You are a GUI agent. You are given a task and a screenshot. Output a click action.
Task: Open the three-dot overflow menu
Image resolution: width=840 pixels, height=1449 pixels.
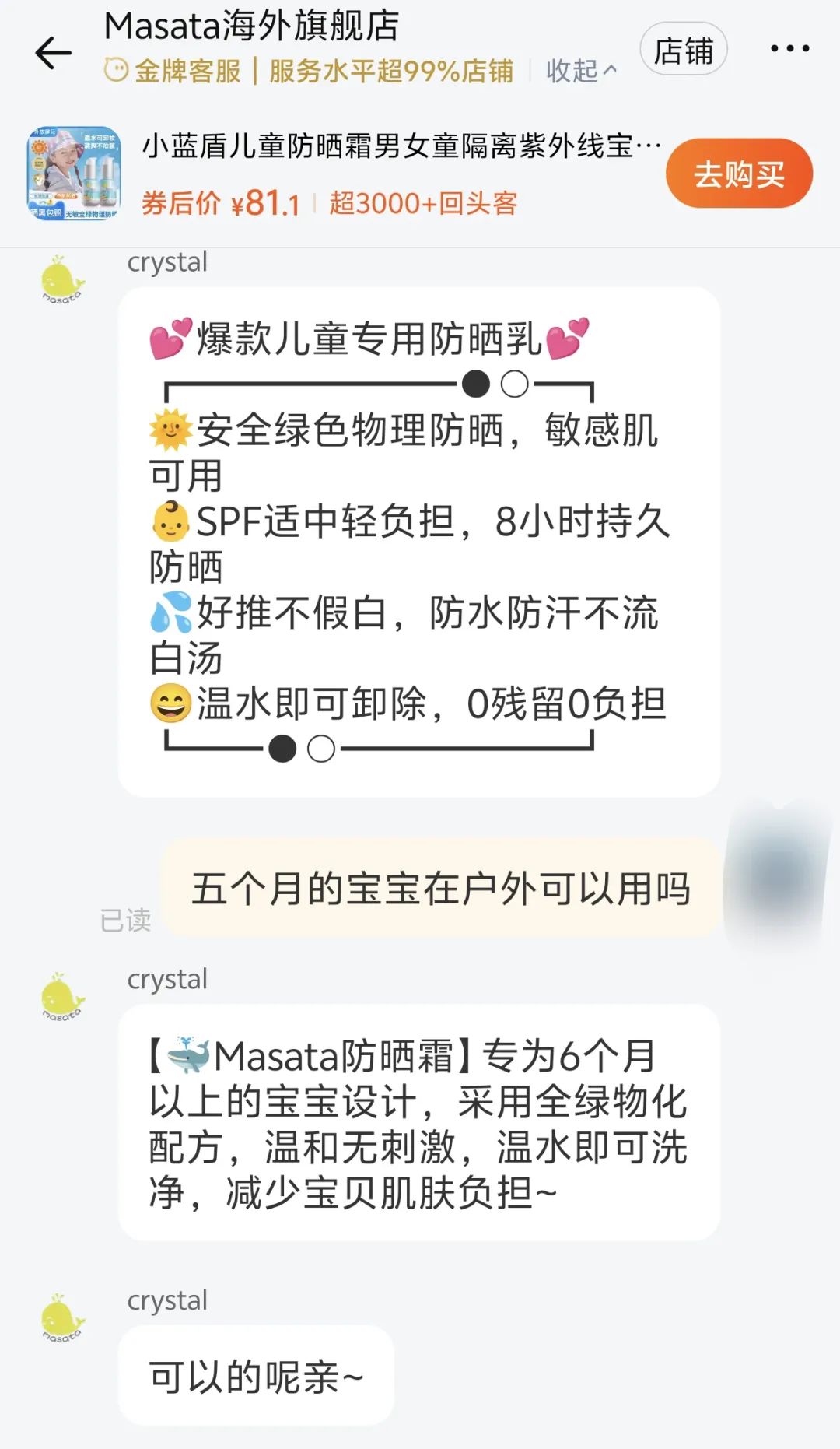click(789, 49)
